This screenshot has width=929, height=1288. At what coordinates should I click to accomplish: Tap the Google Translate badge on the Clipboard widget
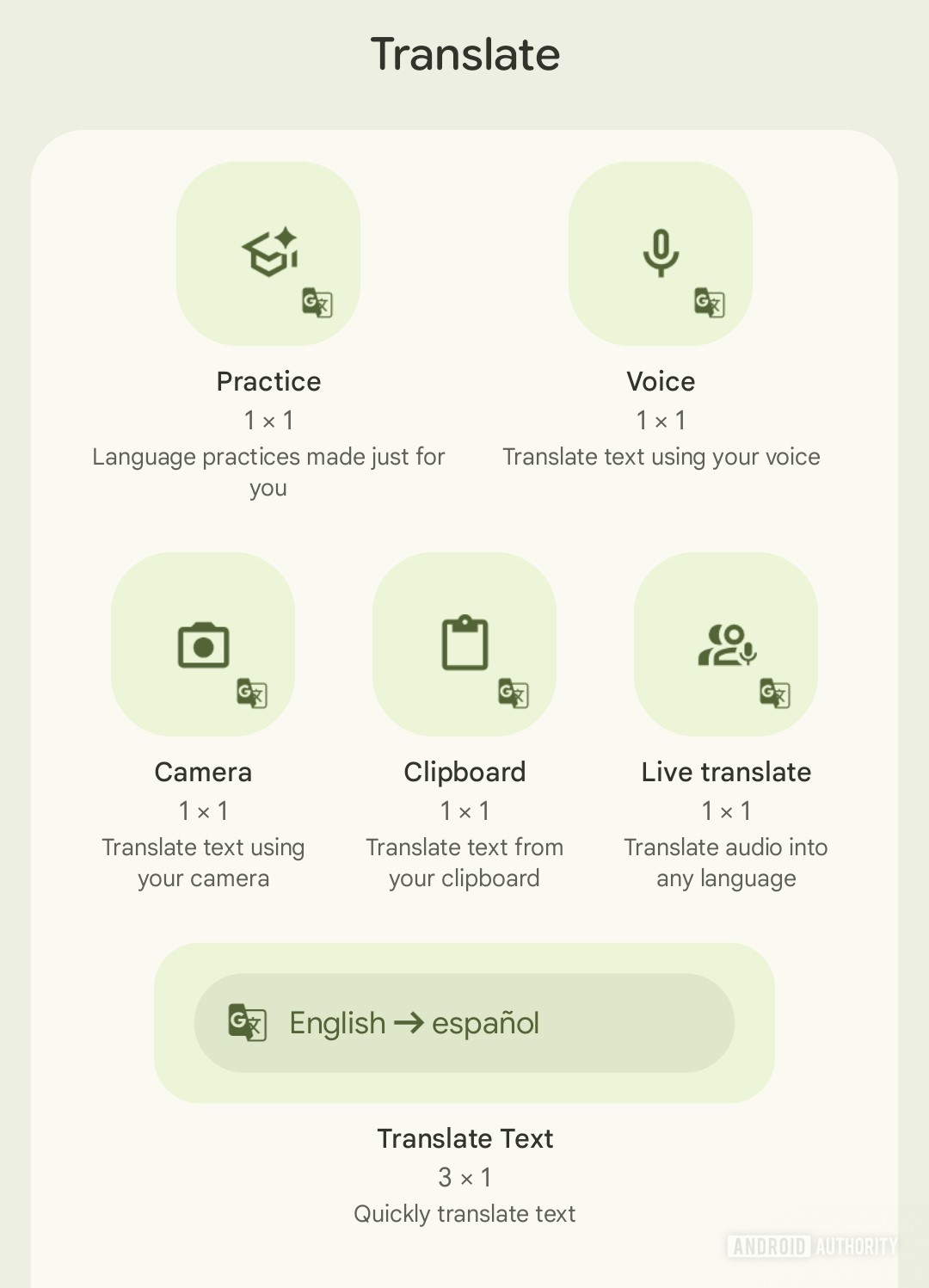coord(514,693)
